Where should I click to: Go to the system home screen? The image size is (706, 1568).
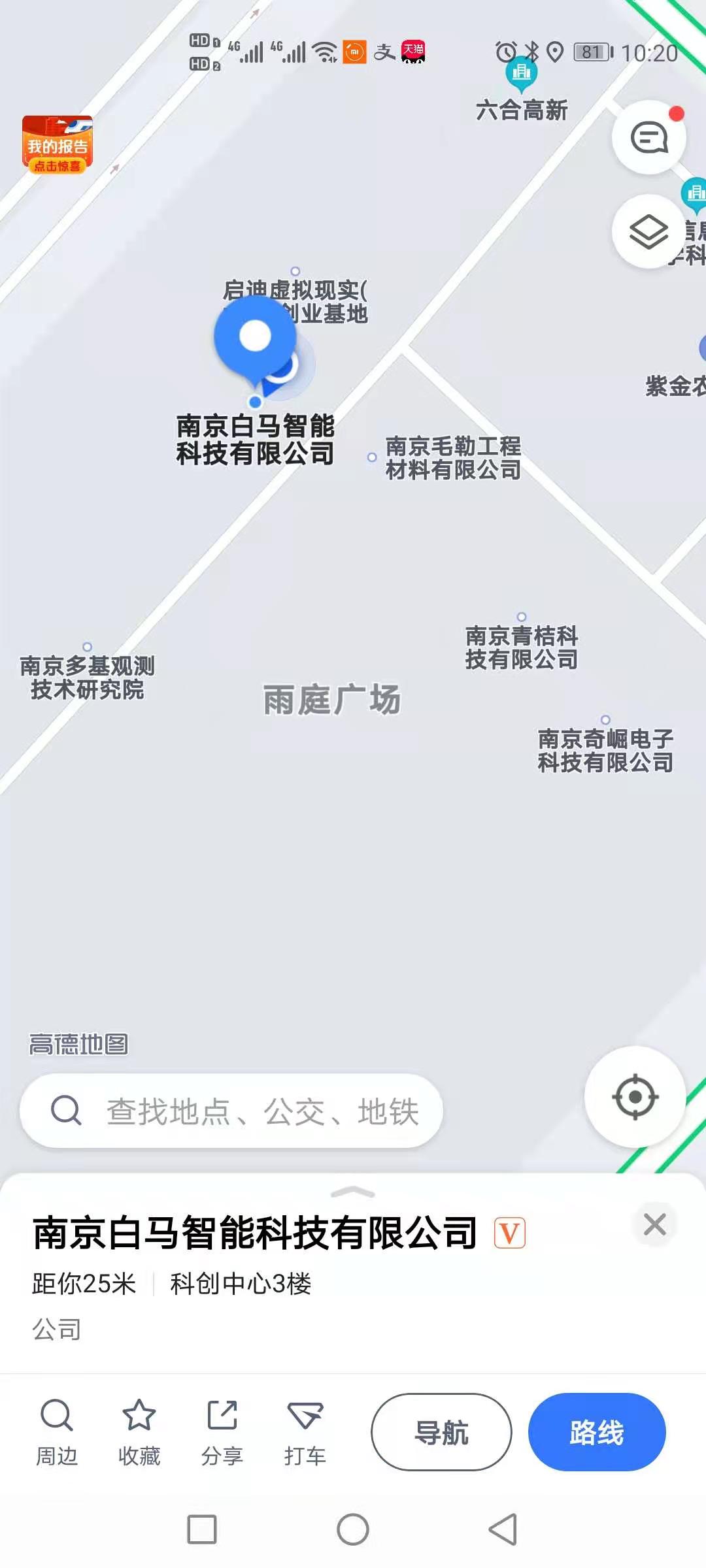353,1529
